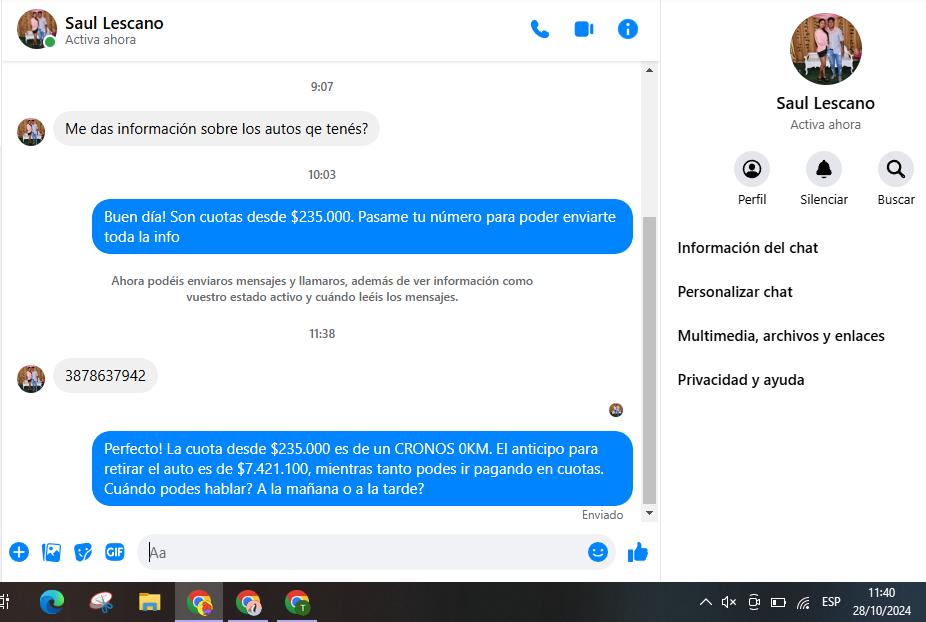The width and height of the screenshot is (926, 622).
Task: Open the emoji picker
Action: tap(598, 552)
